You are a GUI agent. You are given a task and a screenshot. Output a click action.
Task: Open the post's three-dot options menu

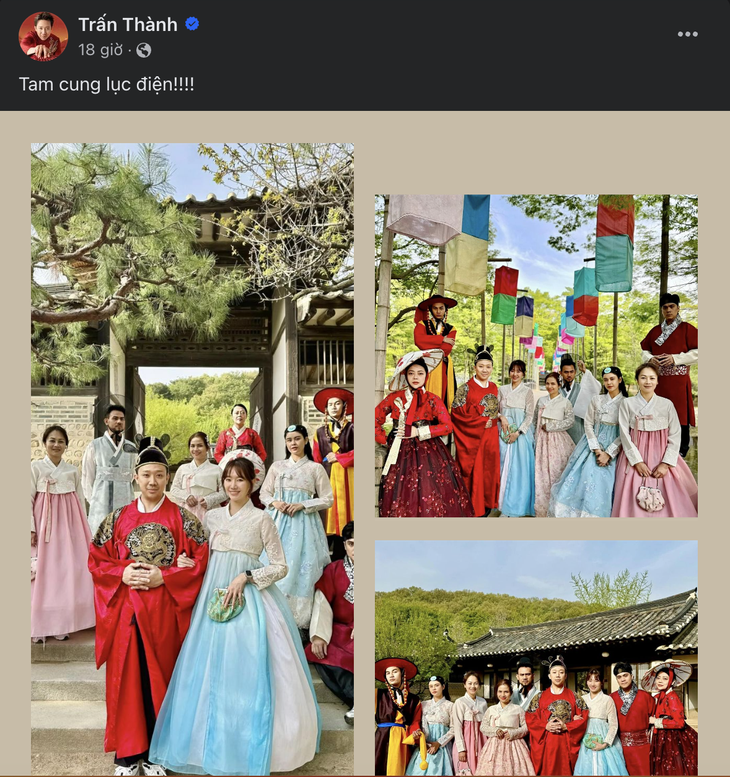[687, 34]
